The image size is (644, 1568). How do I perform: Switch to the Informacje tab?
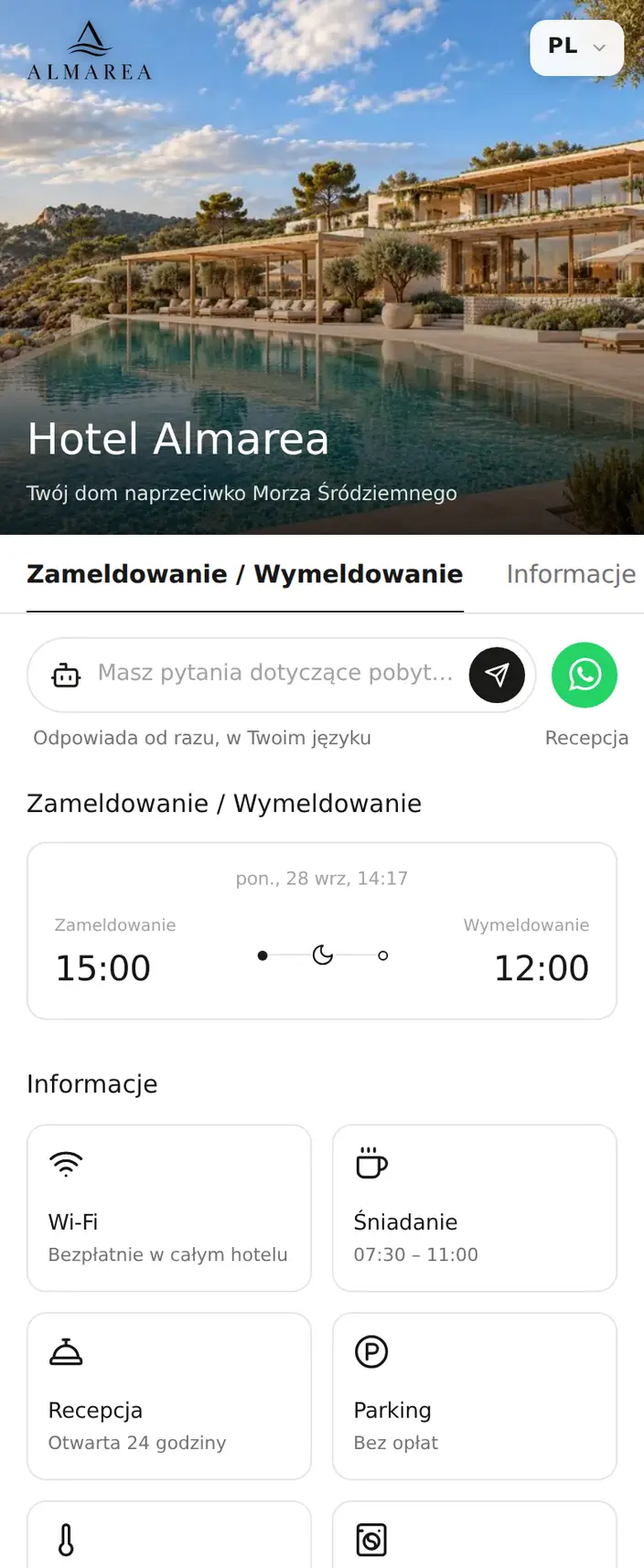[571, 574]
